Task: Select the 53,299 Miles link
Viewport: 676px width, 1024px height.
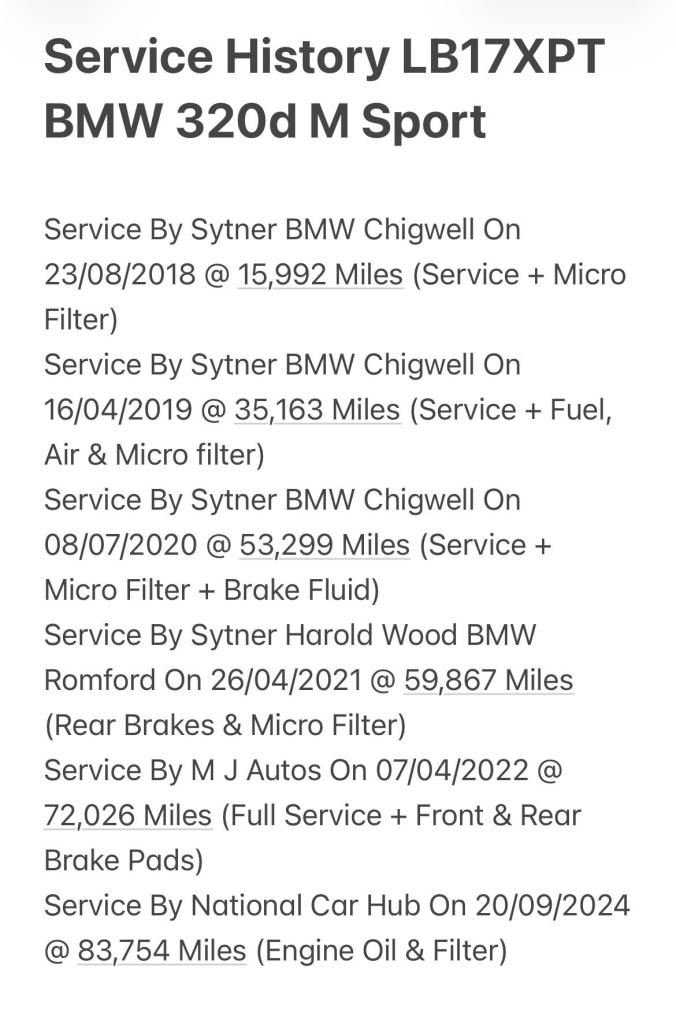Action: click(x=324, y=545)
